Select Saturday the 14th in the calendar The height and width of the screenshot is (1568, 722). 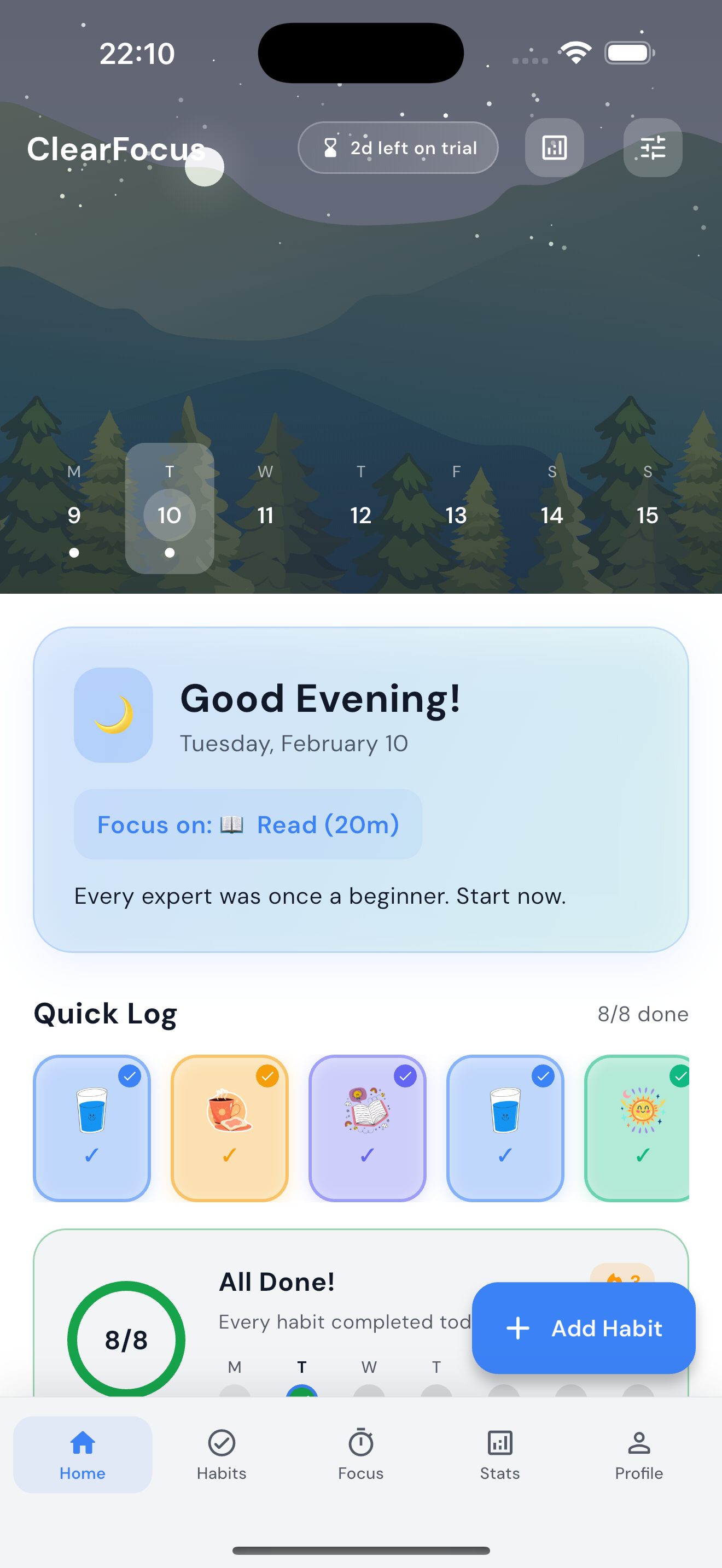tap(551, 514)
